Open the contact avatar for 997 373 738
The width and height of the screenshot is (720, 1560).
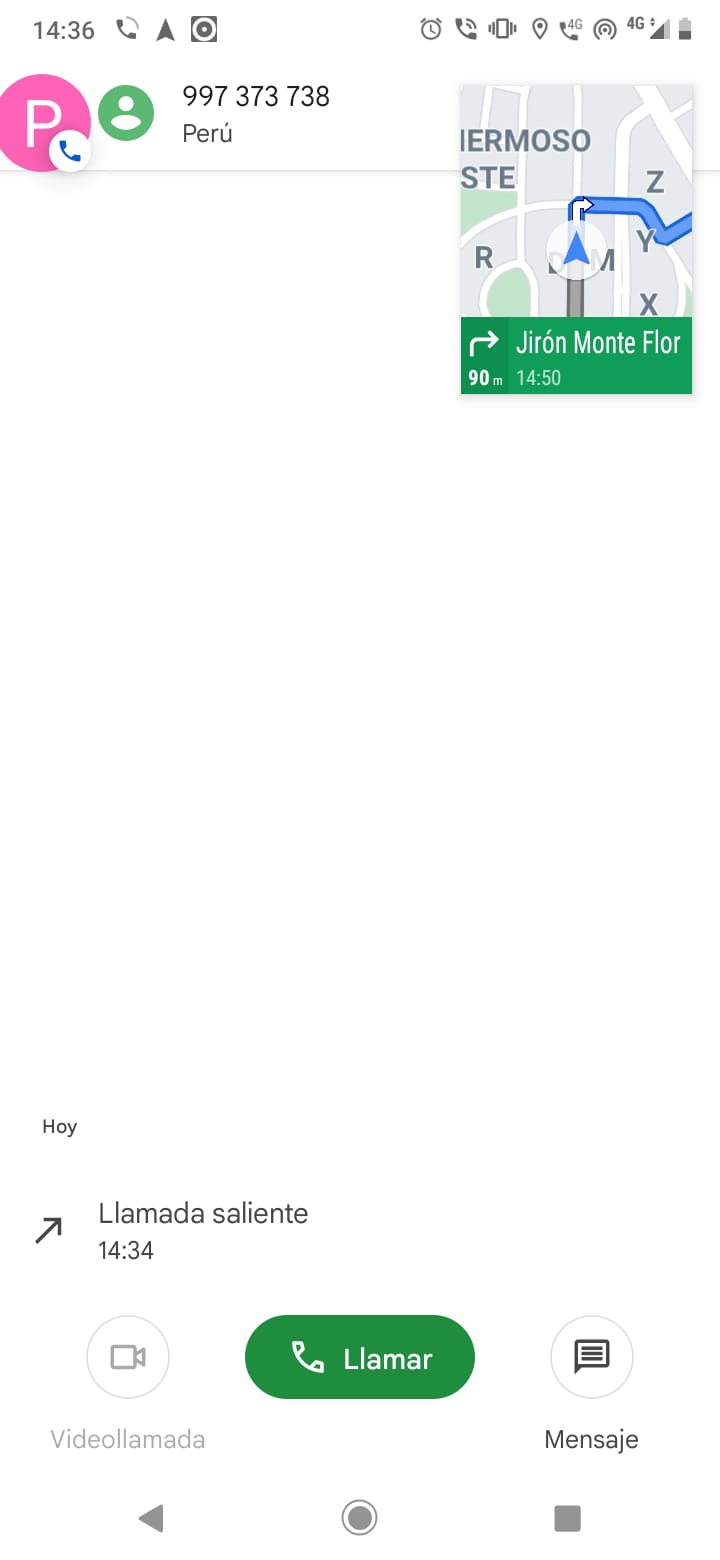point(126,113)
